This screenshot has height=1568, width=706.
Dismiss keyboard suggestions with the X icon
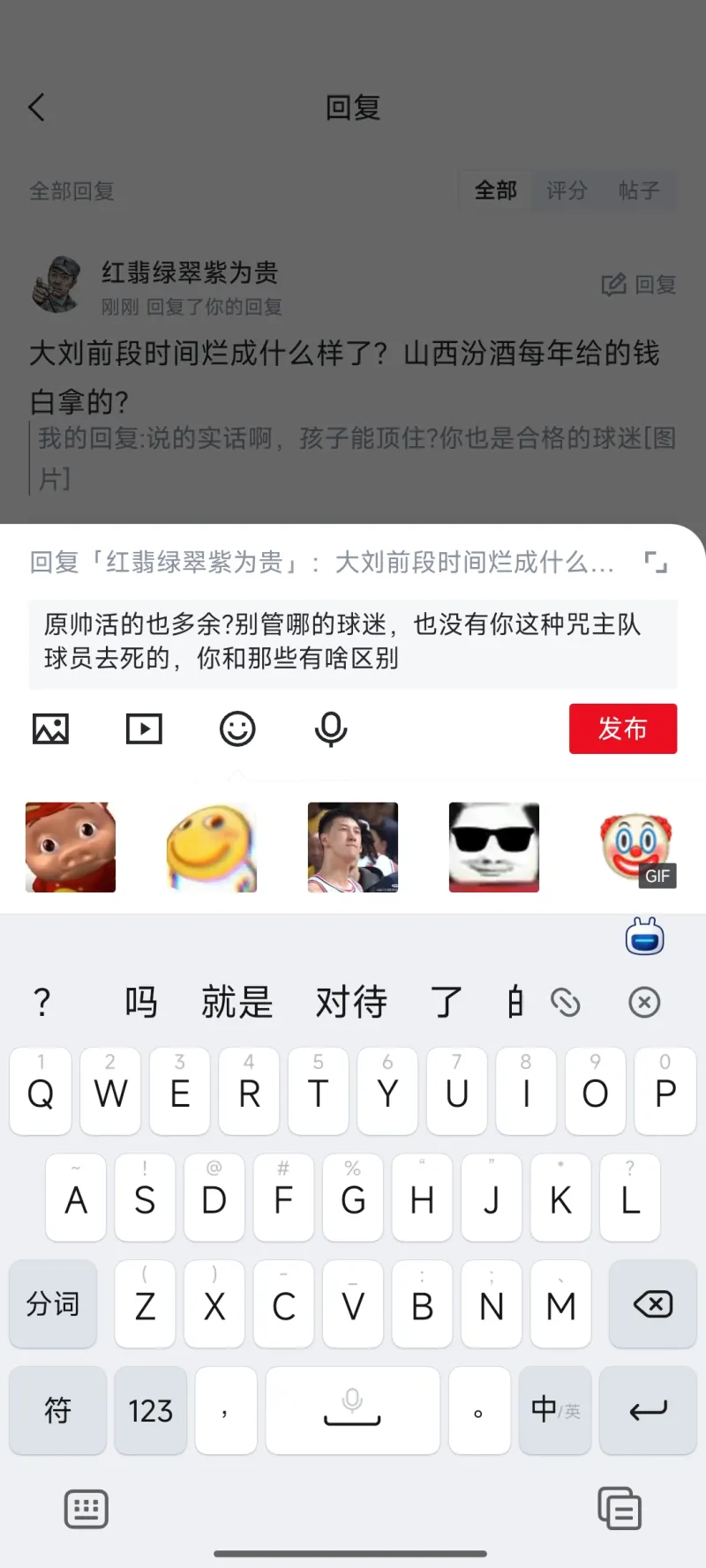click(x=644, y=1003)
